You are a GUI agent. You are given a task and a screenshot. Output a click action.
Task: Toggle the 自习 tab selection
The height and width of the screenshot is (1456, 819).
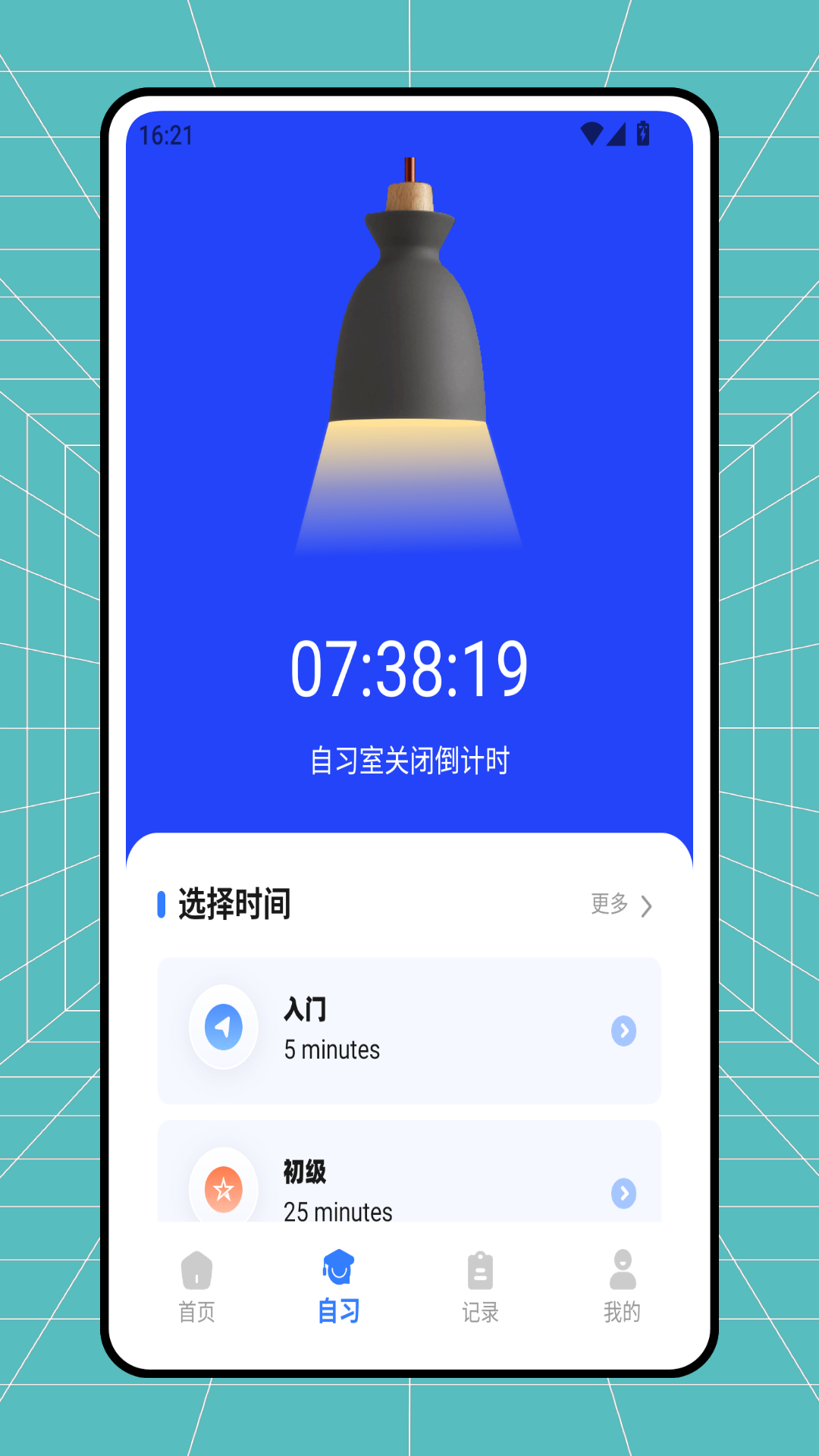(337, 1282)
